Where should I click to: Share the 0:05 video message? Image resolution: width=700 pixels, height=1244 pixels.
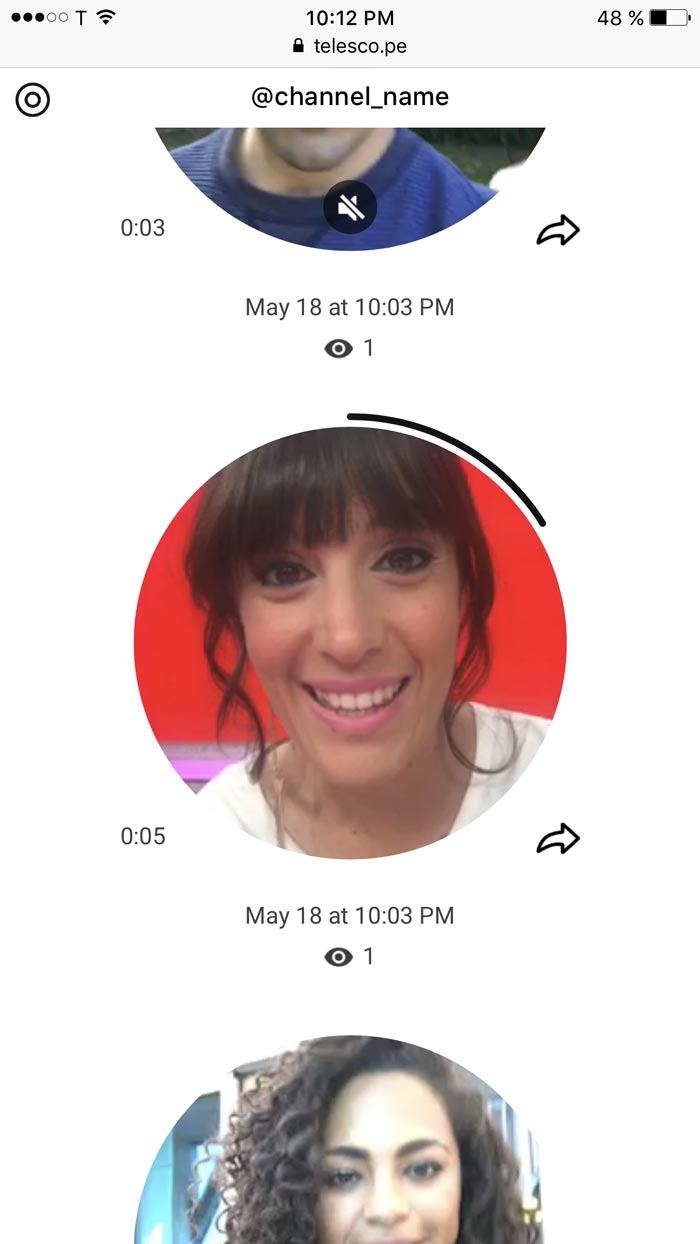click(558, 839)
